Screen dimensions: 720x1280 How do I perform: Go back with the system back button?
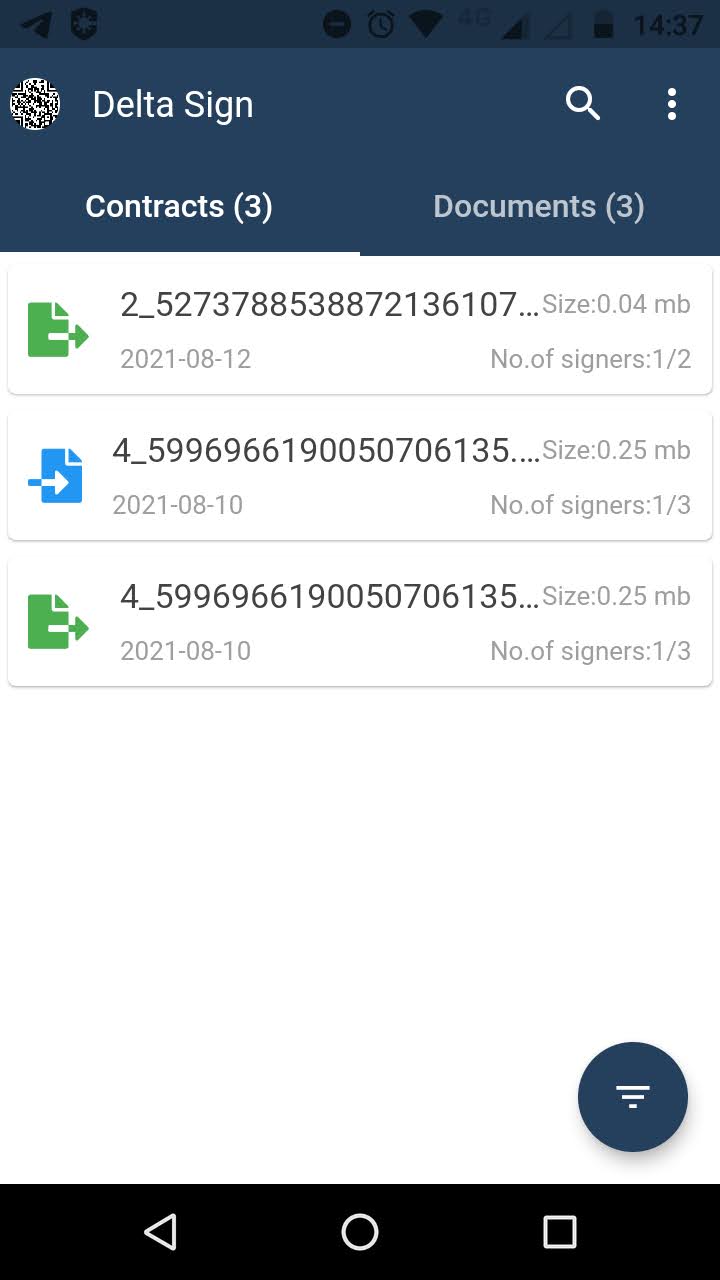(160, 1232)
